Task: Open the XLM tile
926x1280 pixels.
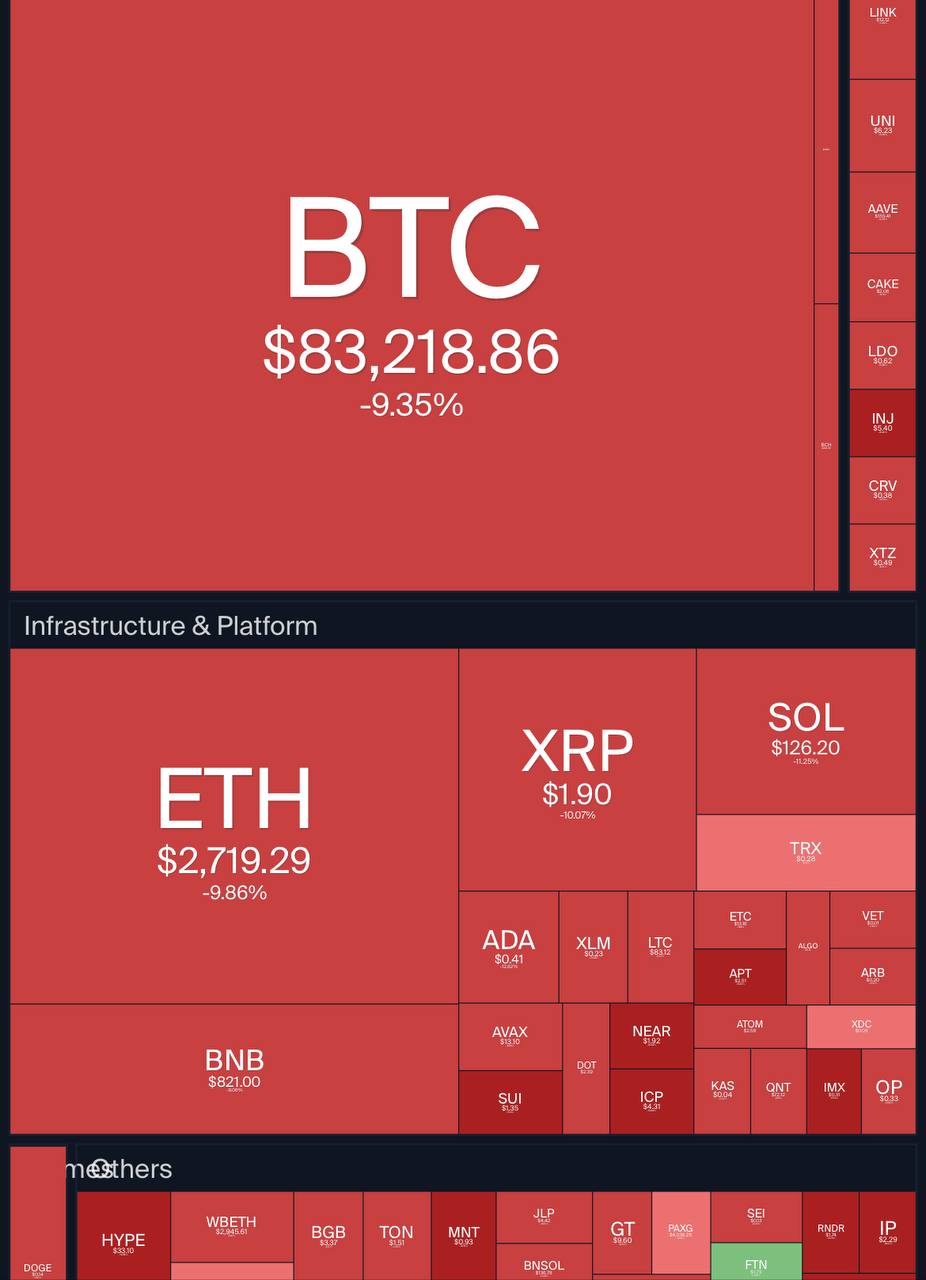Action: pos(593,946)
